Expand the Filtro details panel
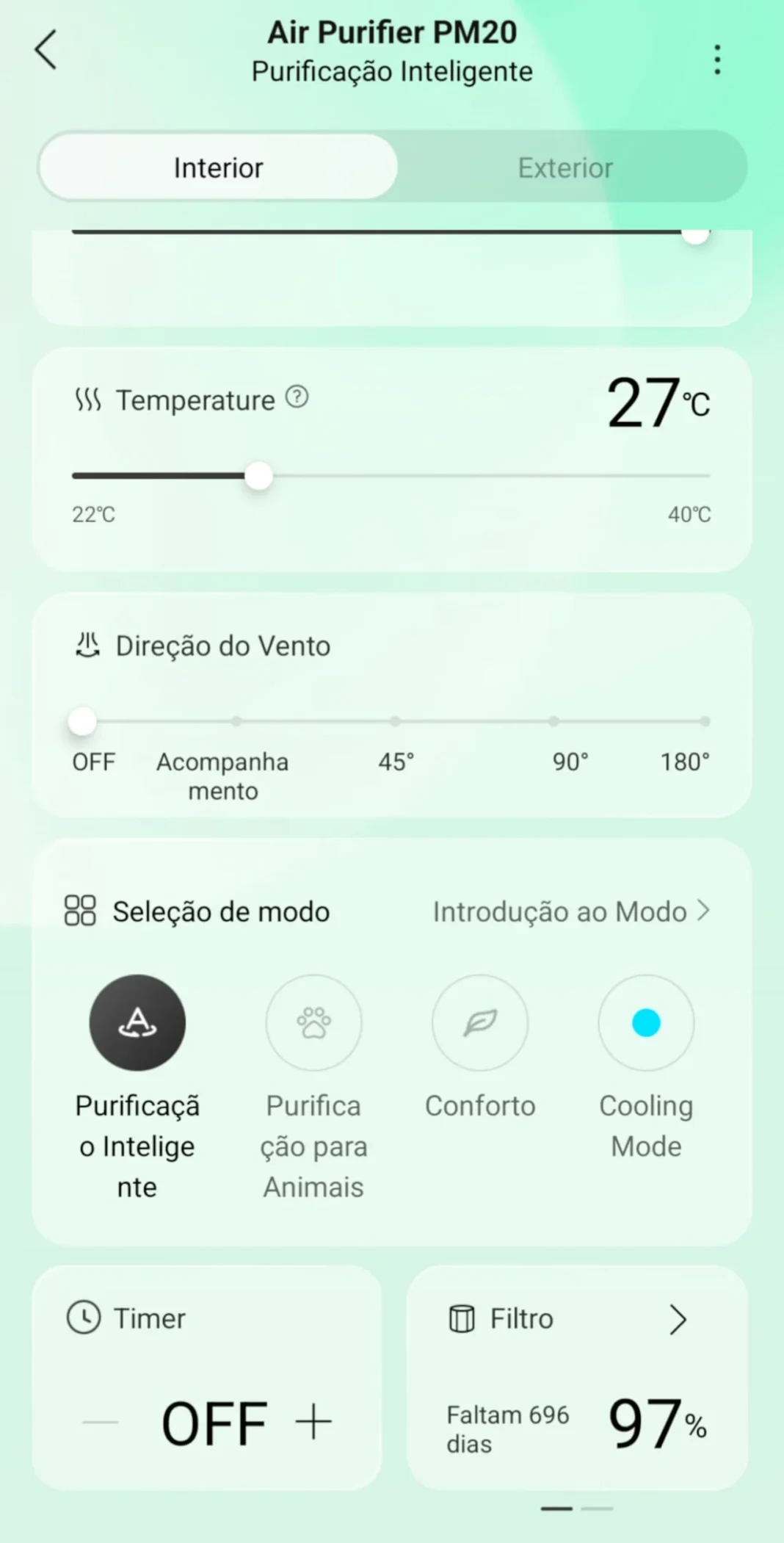The height and width of the screenshot is (1543, 784). point(678,1319)
